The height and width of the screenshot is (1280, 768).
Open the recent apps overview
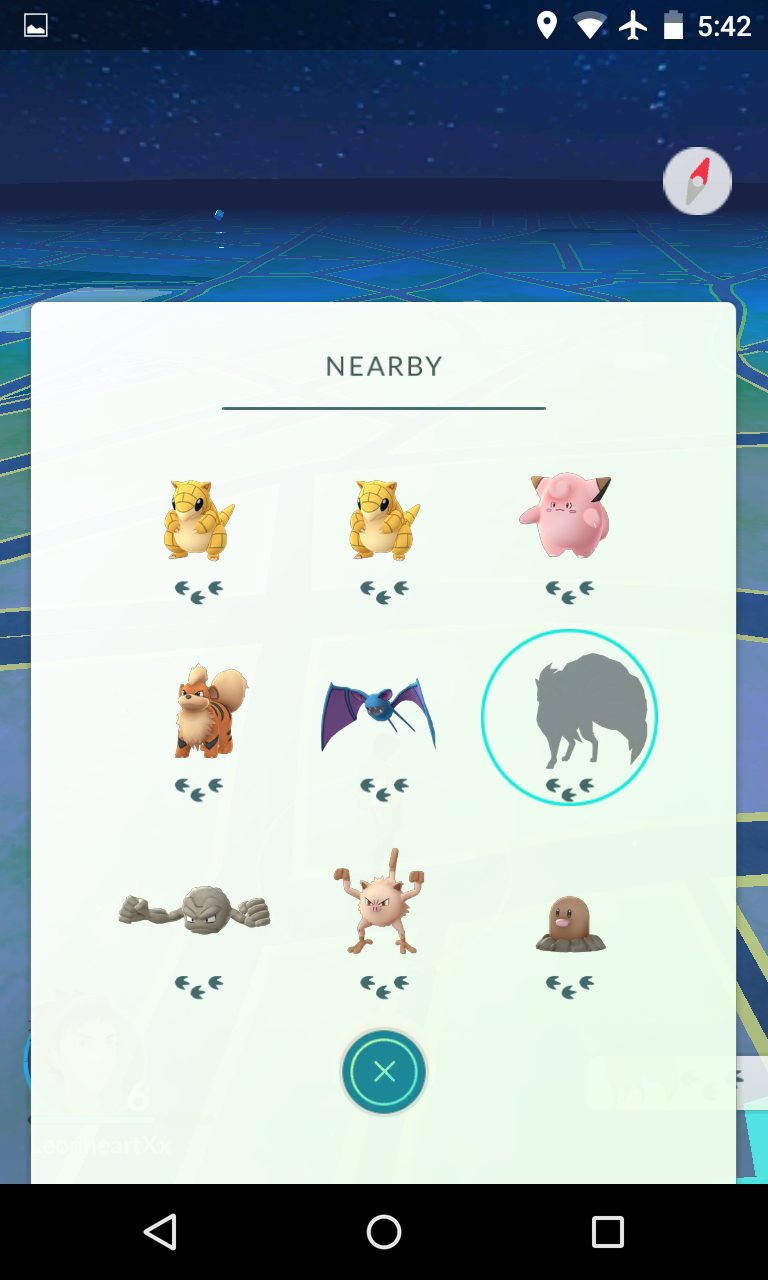click(x=608, y=1232)
